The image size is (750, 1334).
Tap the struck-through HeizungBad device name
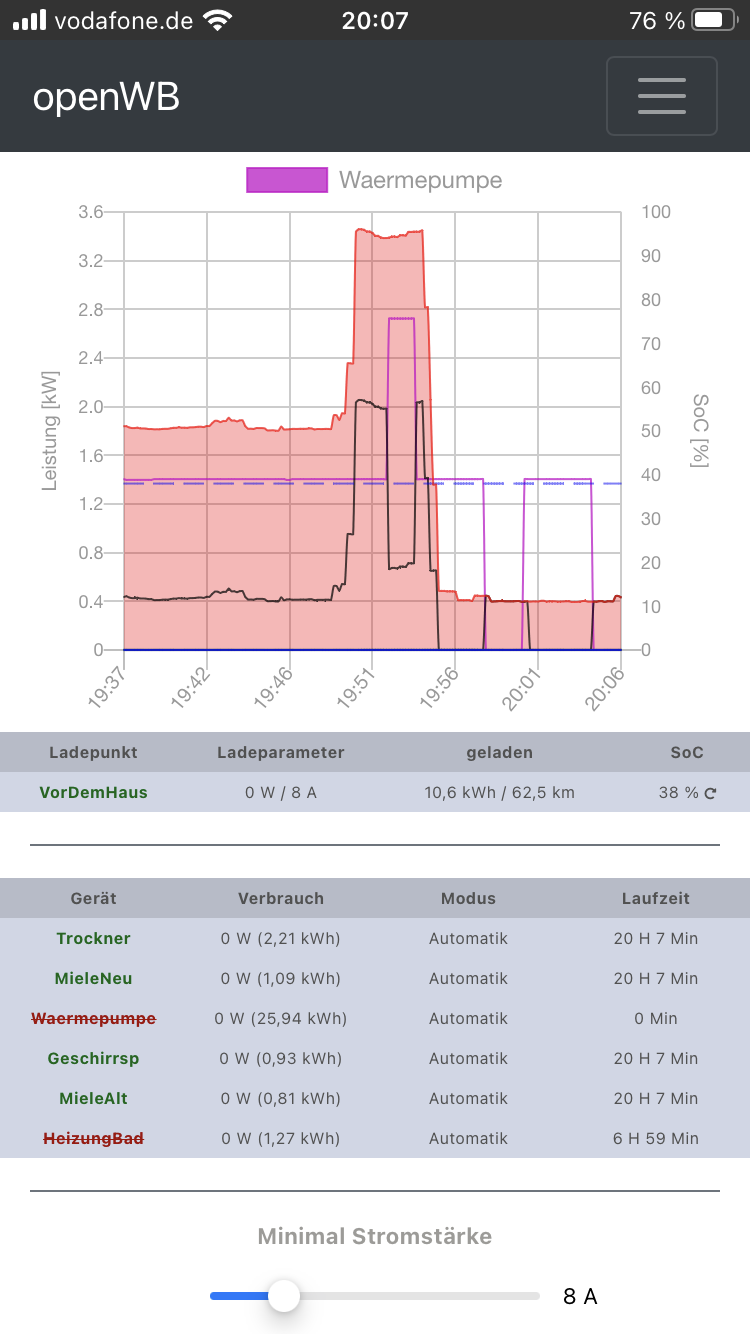tap(93, 1138)
